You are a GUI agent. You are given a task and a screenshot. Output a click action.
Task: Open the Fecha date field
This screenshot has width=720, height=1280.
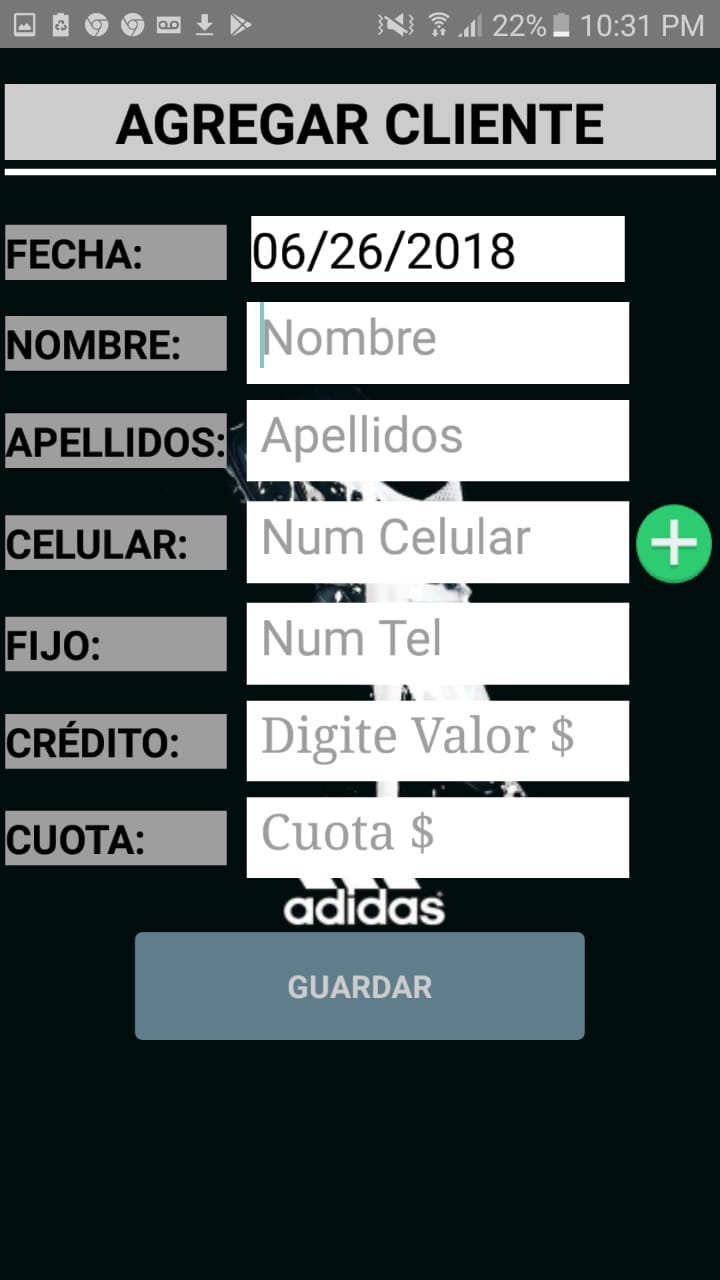(437, 249)
